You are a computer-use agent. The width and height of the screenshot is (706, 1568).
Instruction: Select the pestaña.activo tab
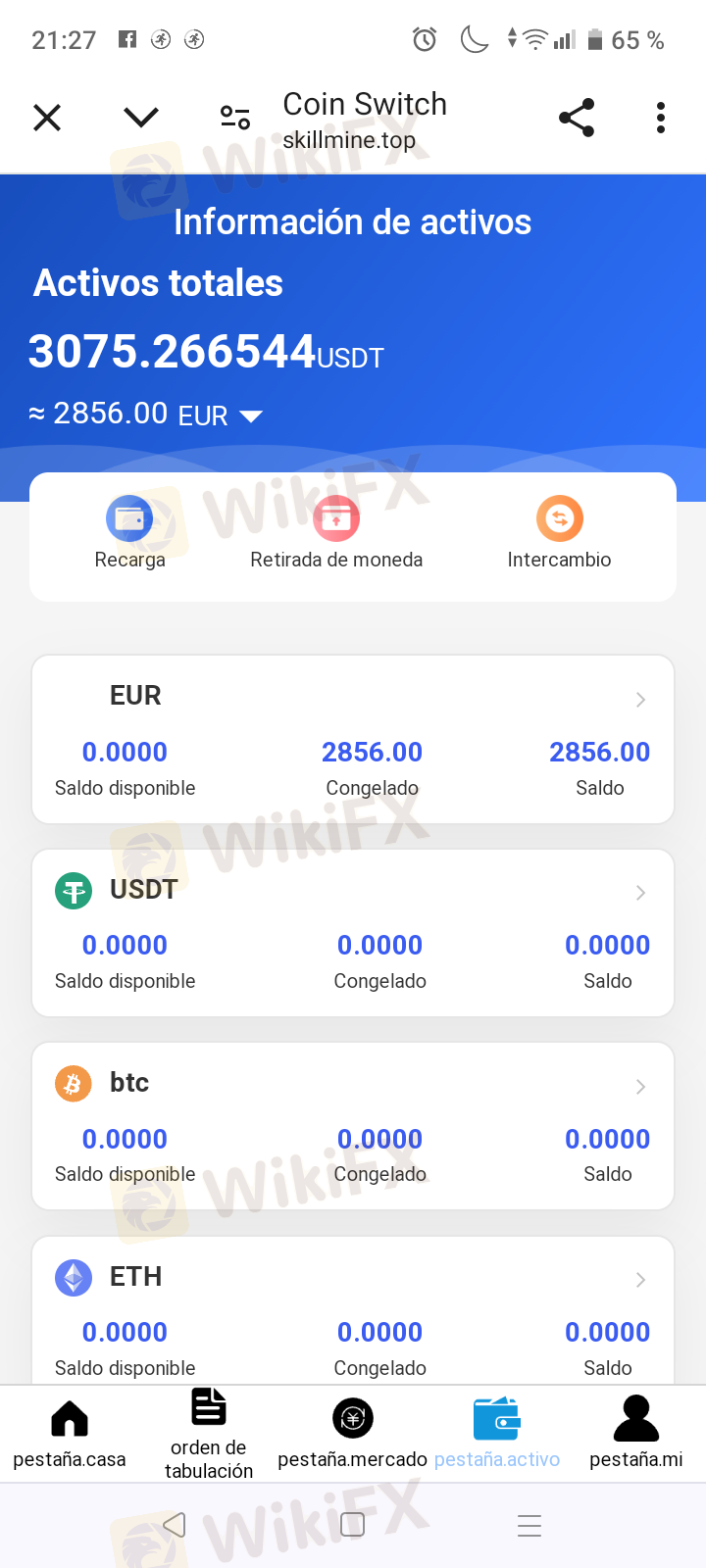497,1435
